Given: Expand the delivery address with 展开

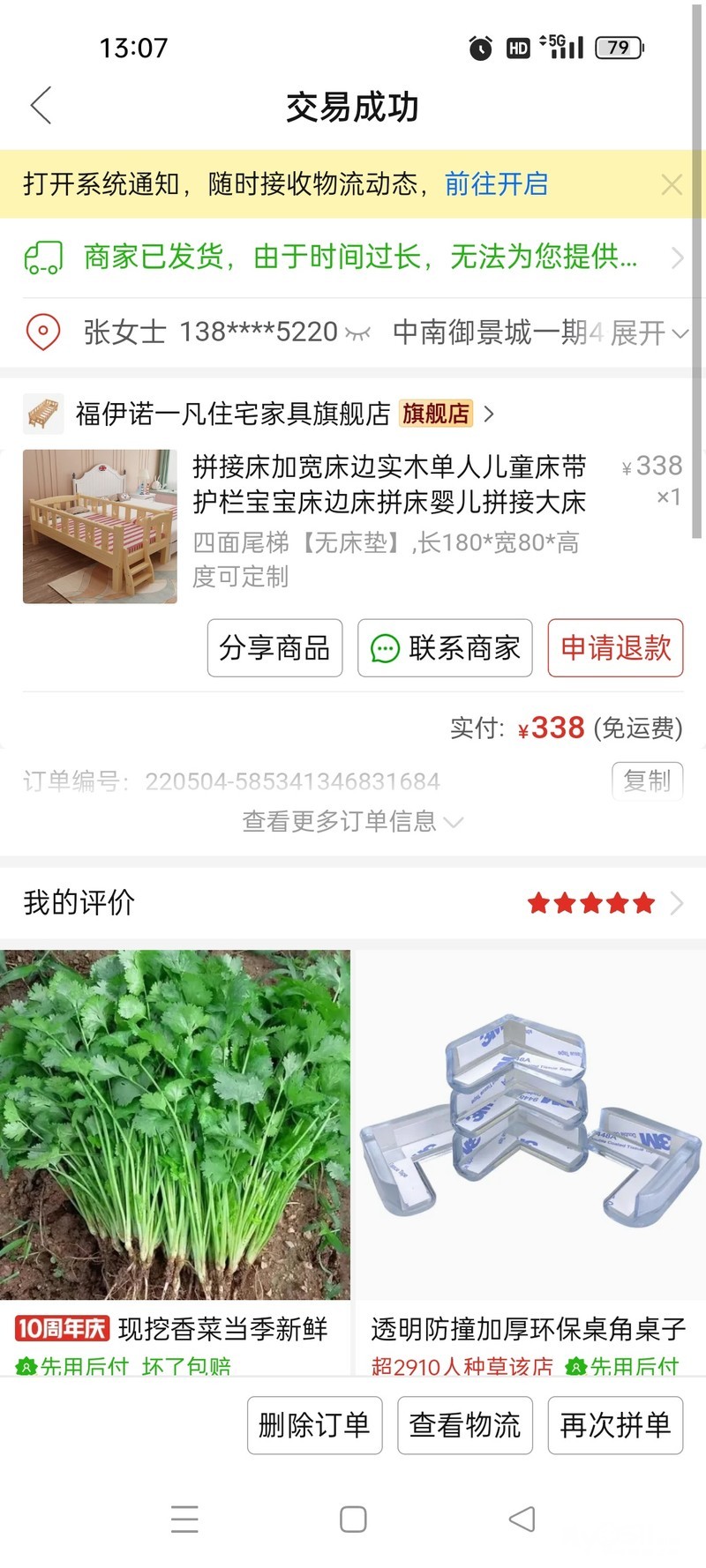Looking at the screenshot, I should [648, 333].
